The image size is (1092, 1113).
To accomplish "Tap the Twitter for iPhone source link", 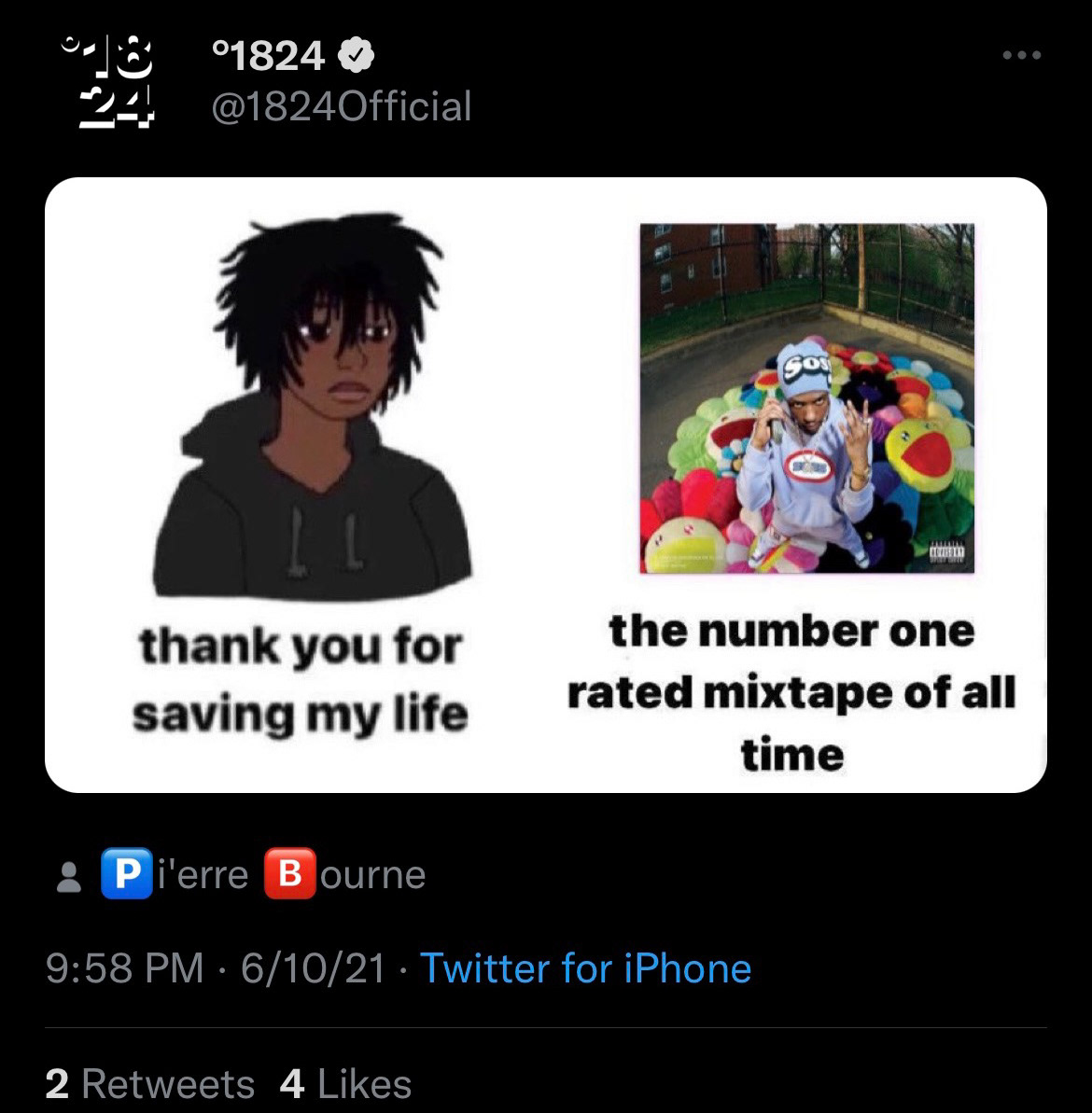I will coord(585,968).
